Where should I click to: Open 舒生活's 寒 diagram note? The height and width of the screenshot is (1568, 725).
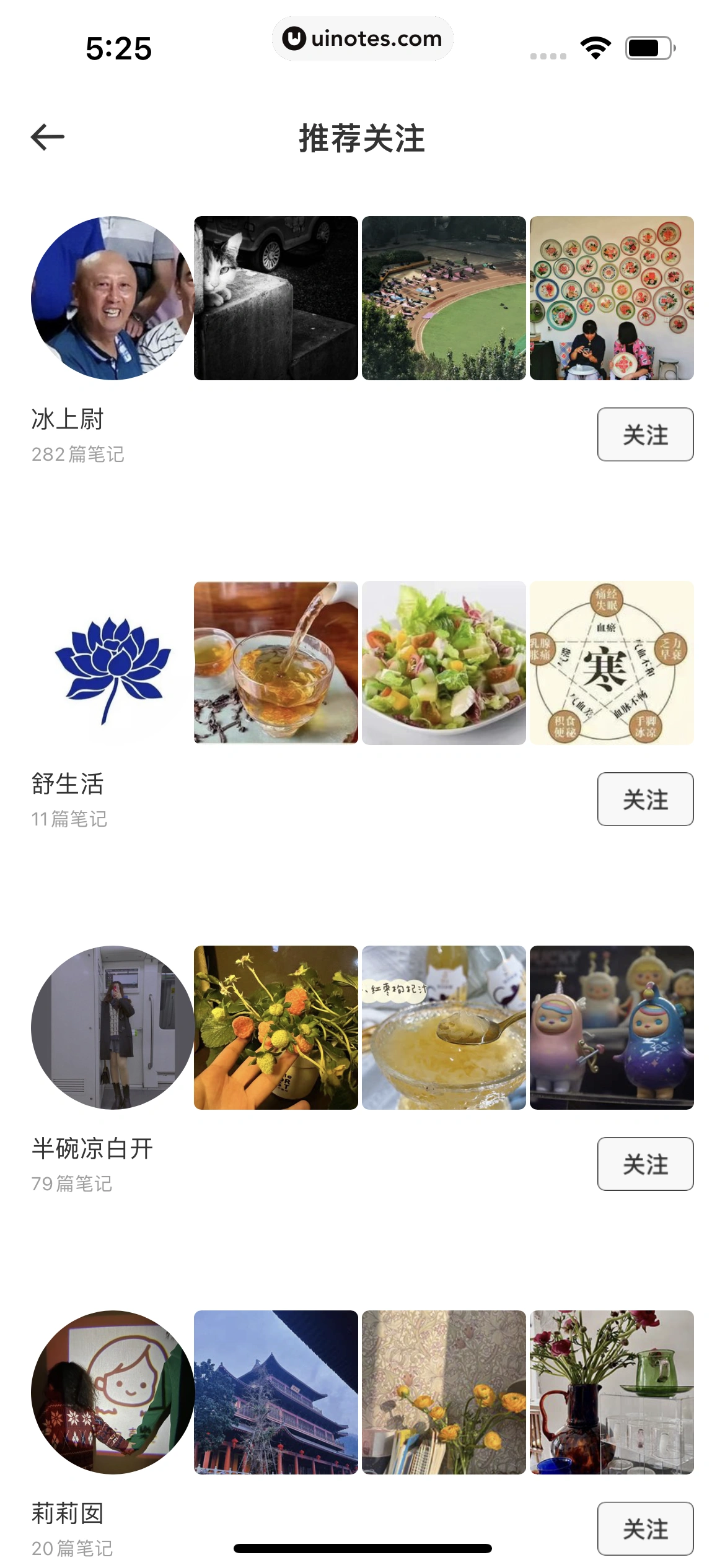(x=612, y=663)
